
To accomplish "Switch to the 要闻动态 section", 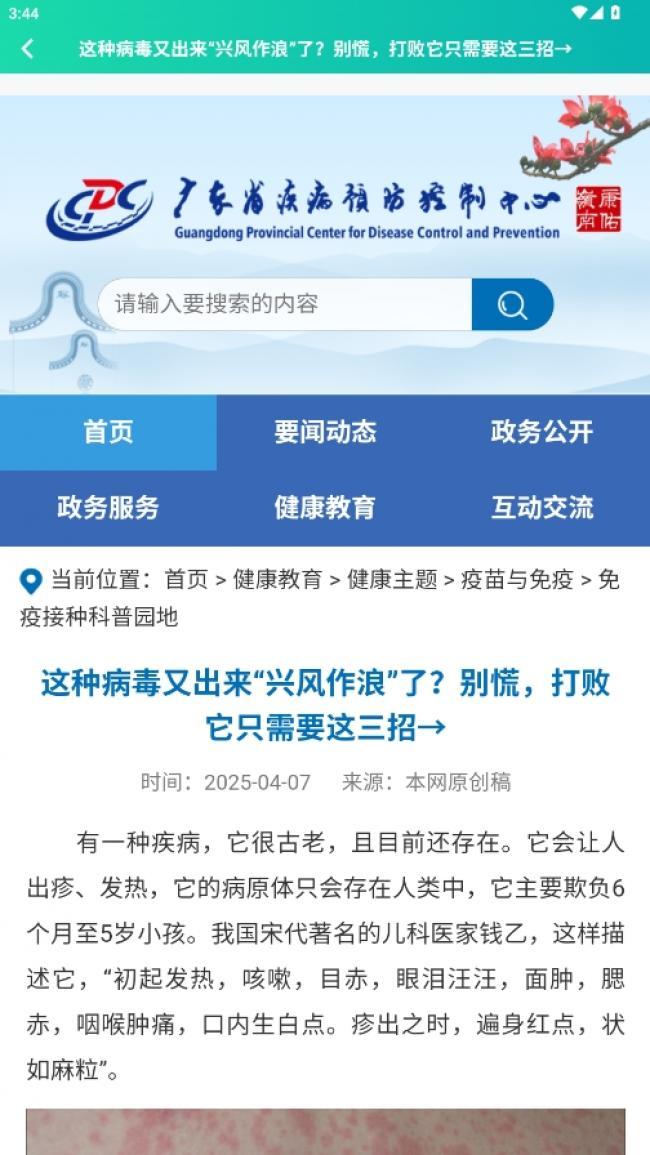I will 325,432.
